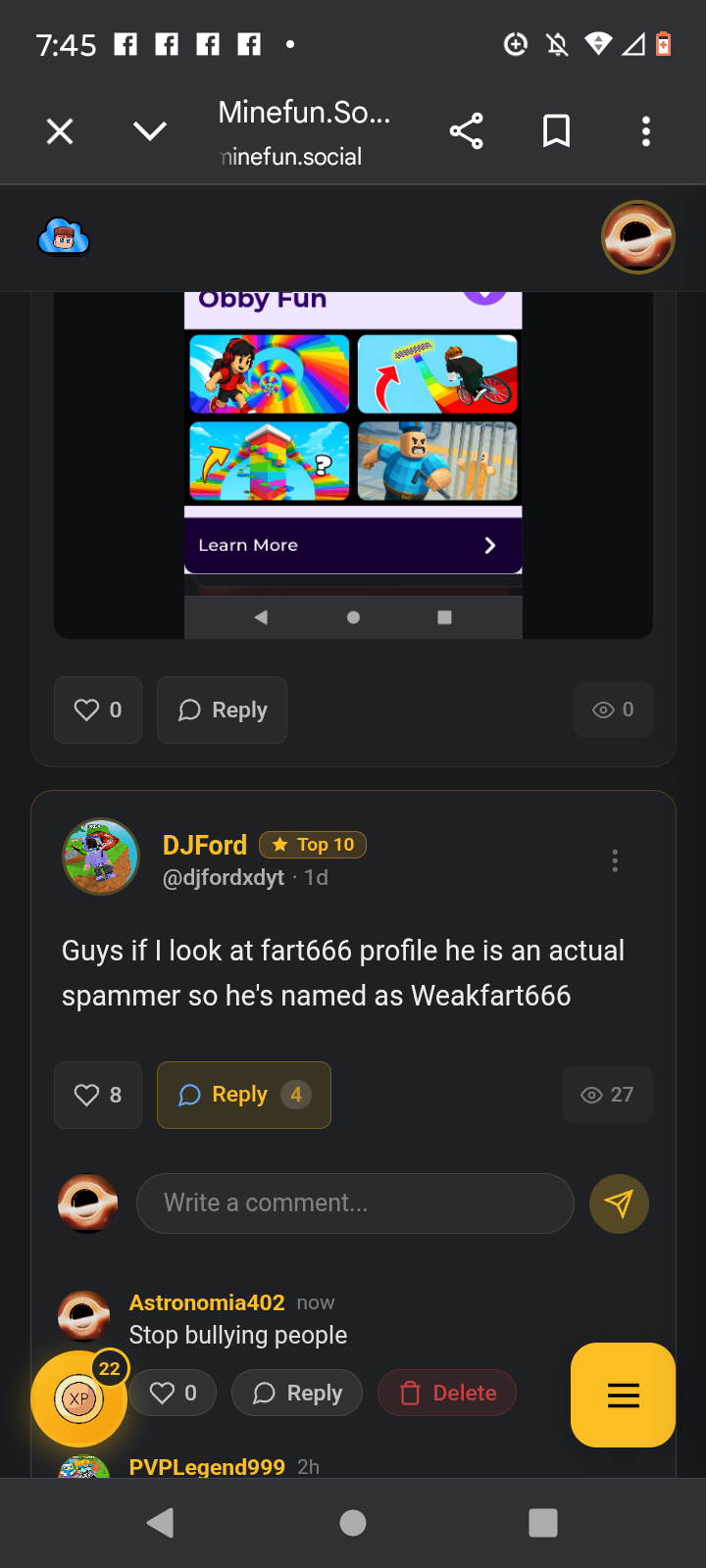
Task: Open DJFord's profile name
Action: pos(205,845)
